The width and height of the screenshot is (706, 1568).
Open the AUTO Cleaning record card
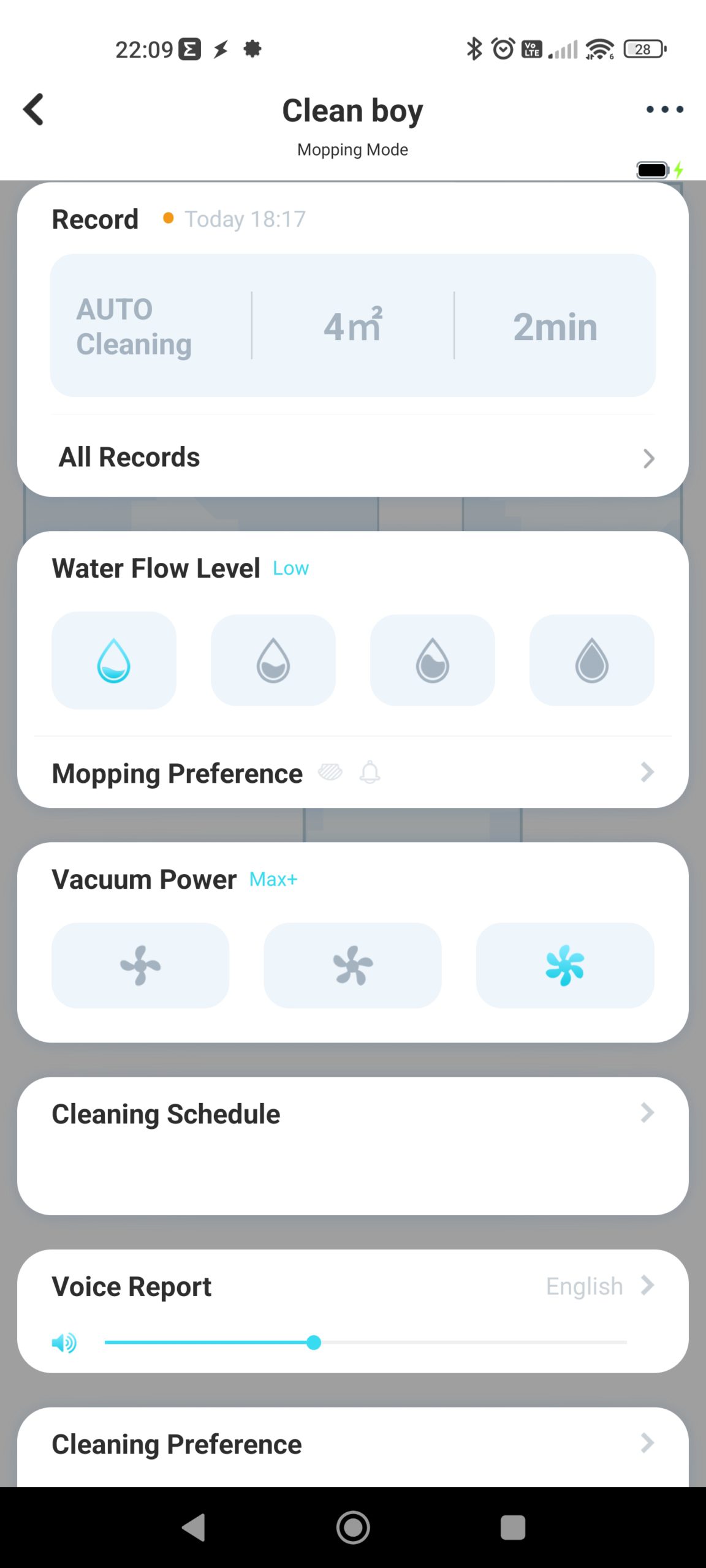[352, 325]
